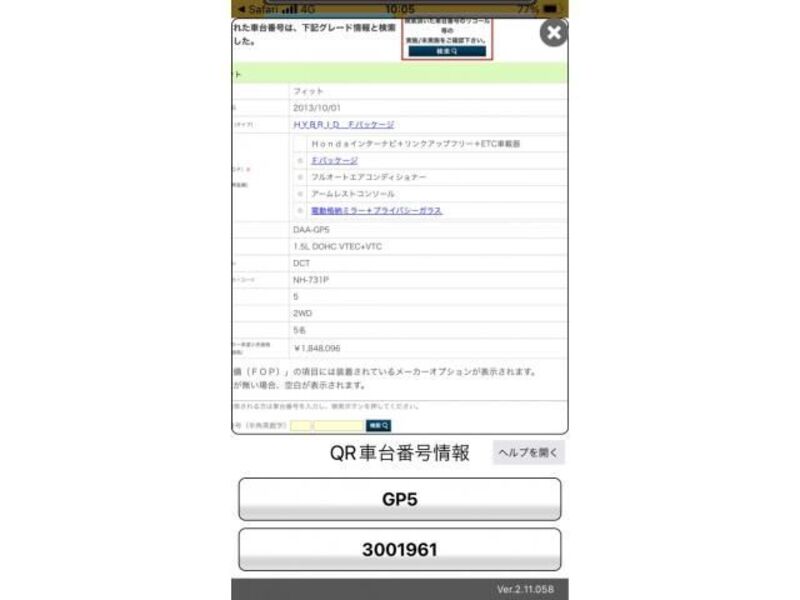Tap the second chassis number input field

[338, 426]
